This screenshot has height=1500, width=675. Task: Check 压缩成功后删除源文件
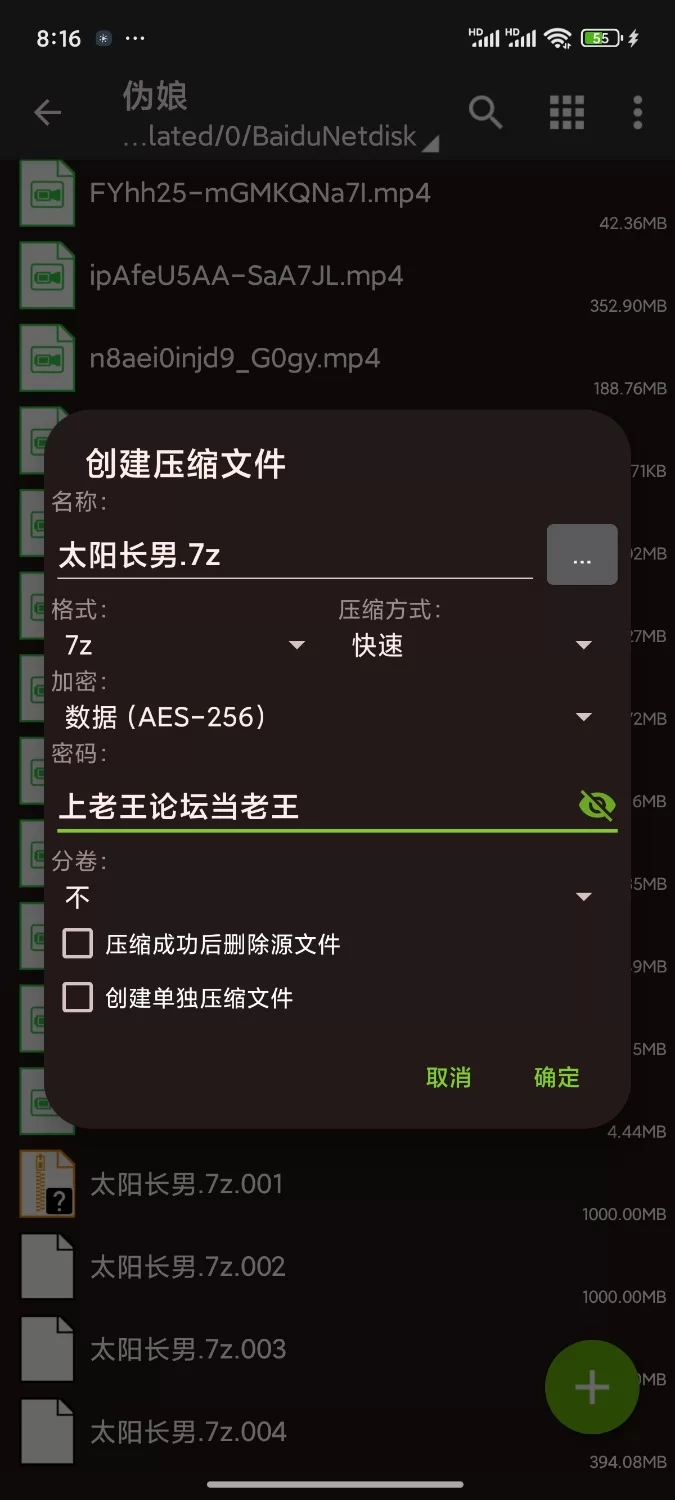(x=78, y=944)
